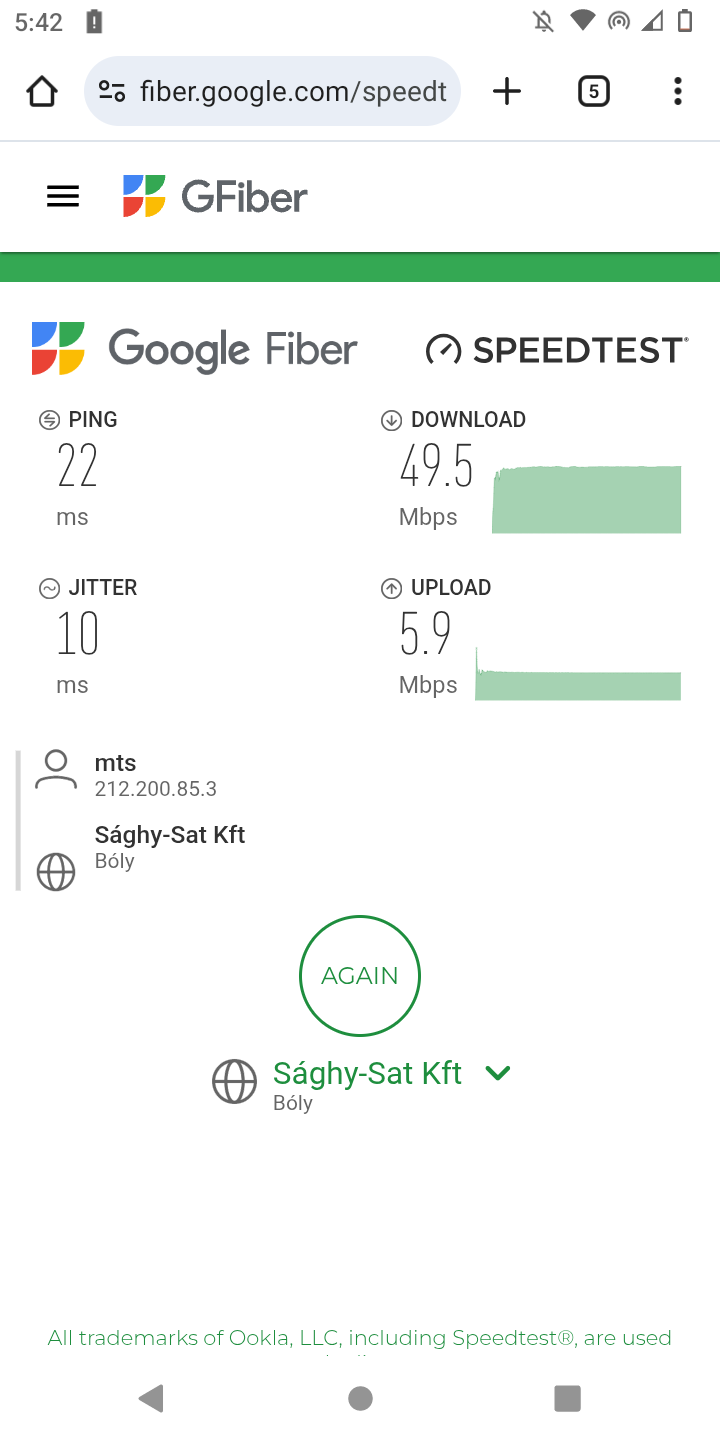720x1440 pixels.
Task: View site info for this page
Action: point(112,92)
